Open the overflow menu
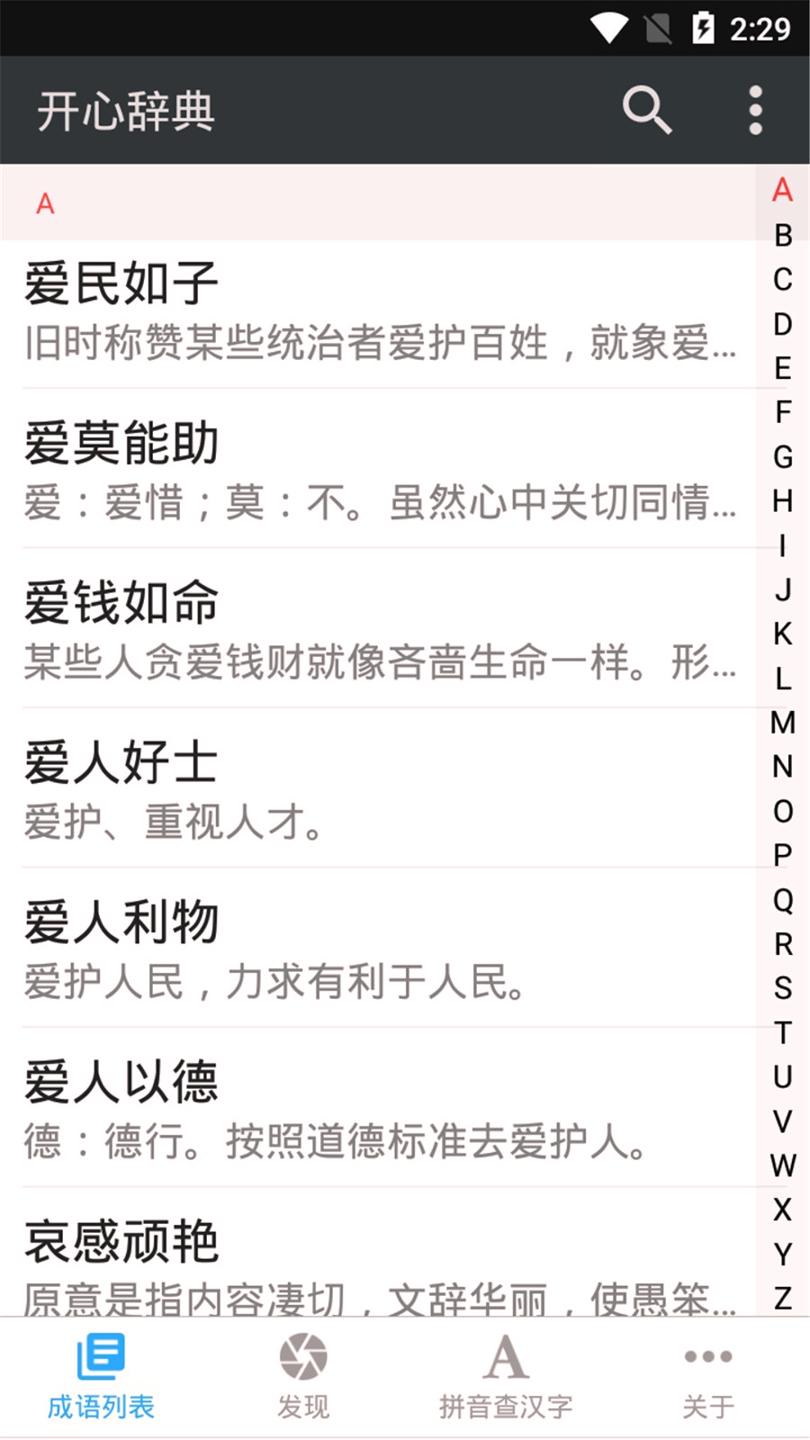Screen dimensions: 810x1440 tap(755, 110)
